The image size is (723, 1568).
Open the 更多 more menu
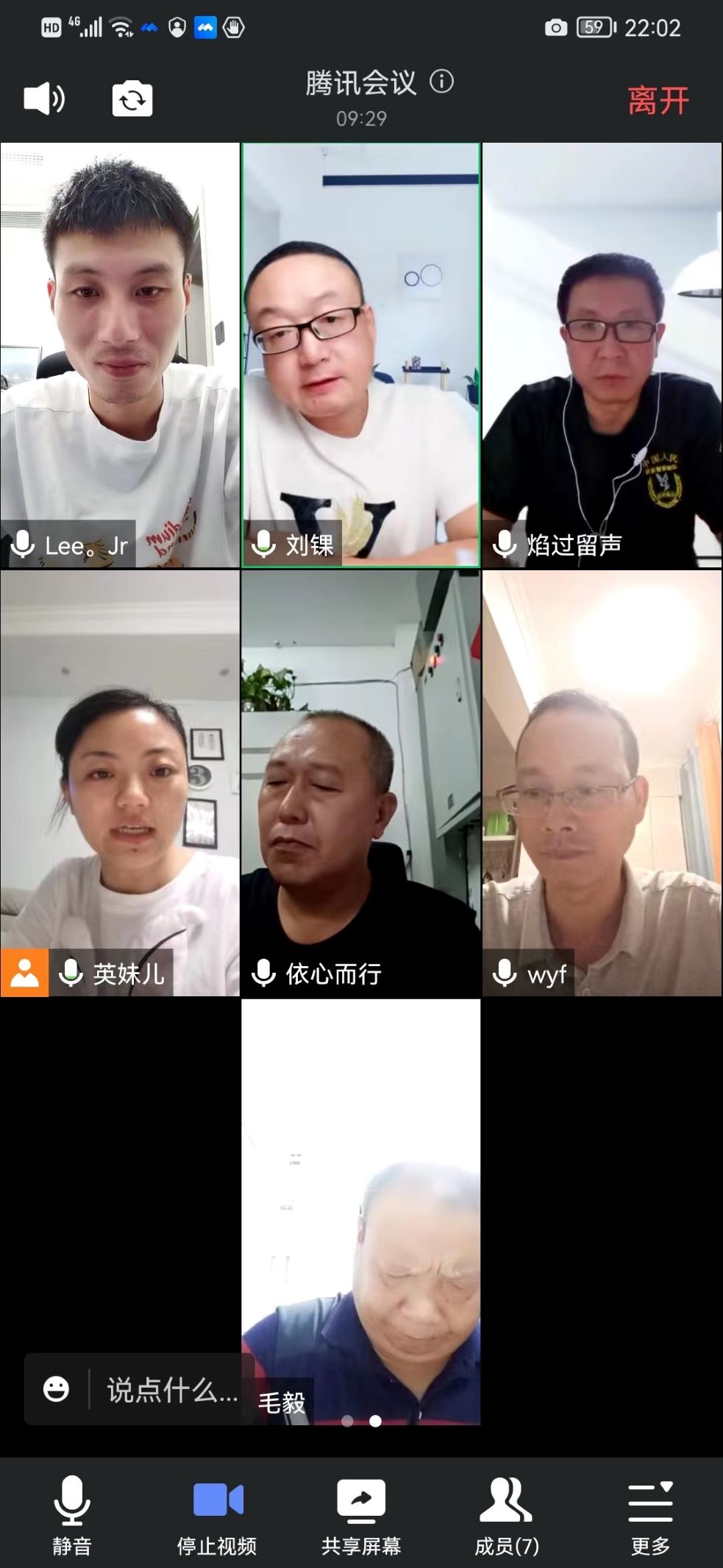(x=650, y=1516)
